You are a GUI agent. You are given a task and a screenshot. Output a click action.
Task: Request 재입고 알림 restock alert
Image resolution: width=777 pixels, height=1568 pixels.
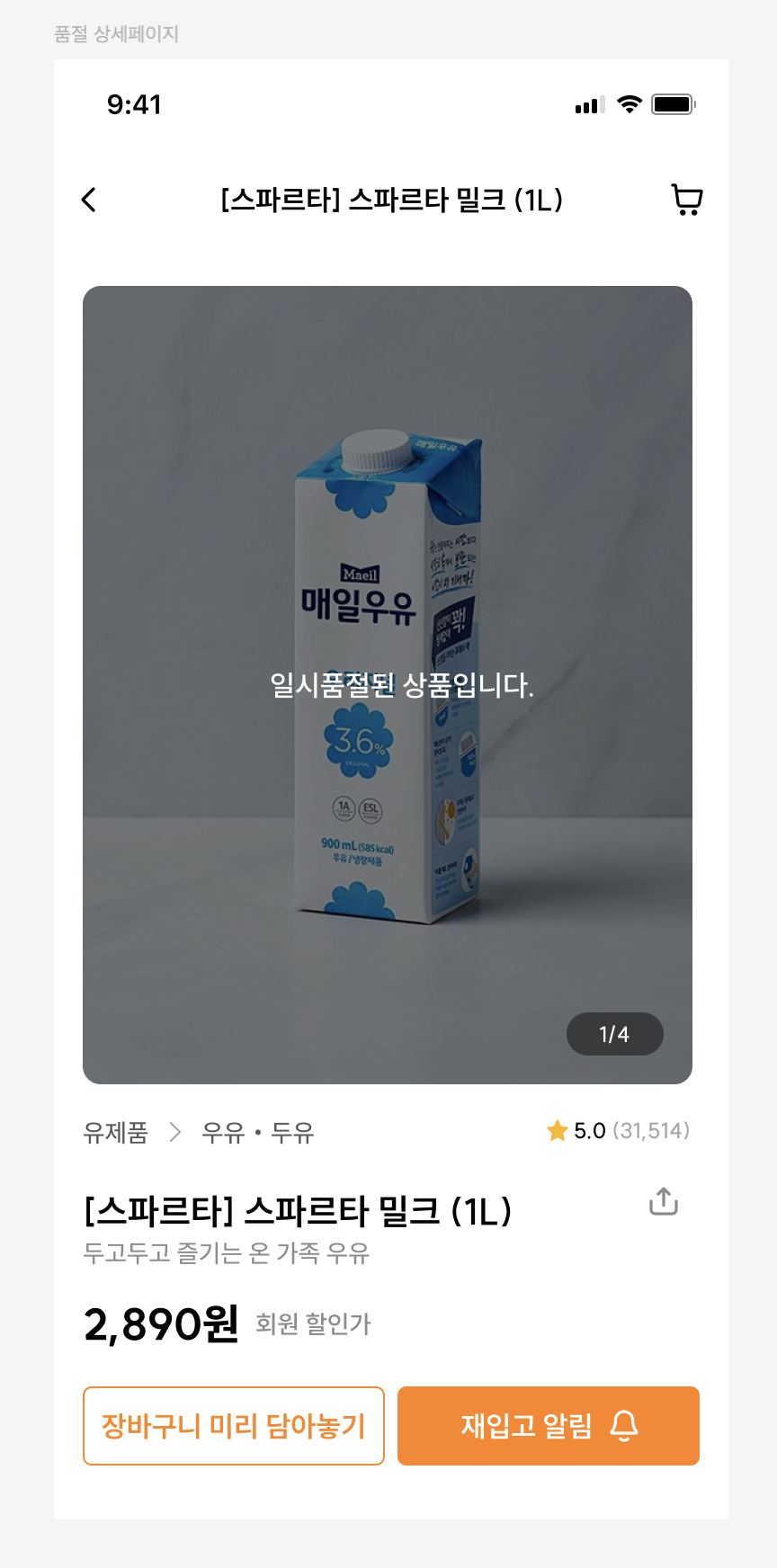(549, 1426)
